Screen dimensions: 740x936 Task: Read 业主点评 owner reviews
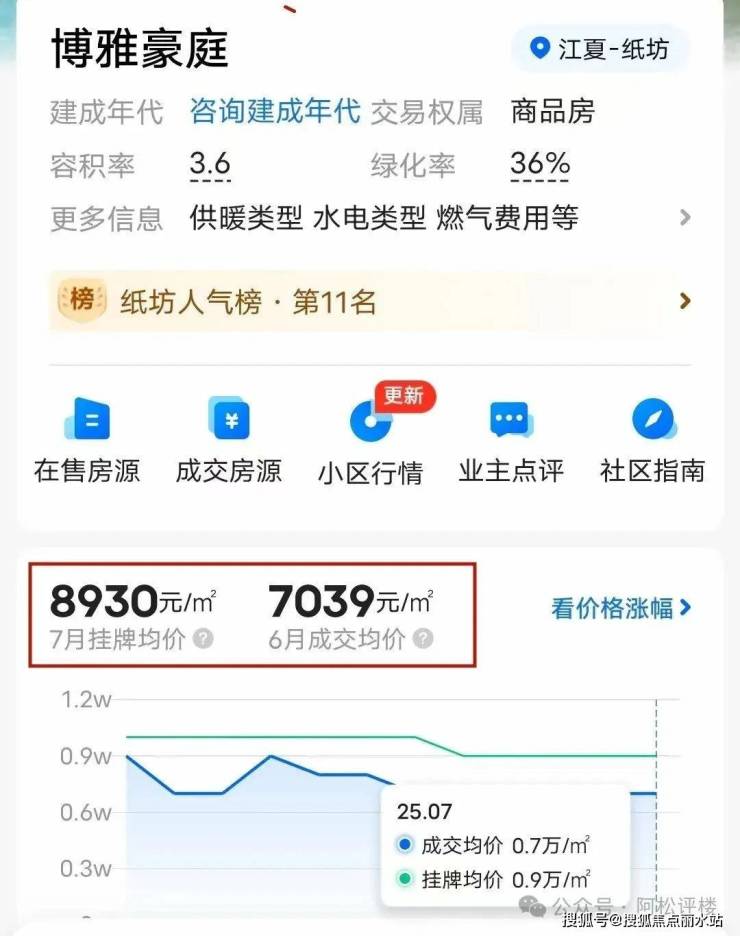pyautogui.click(x=511, y=440)
